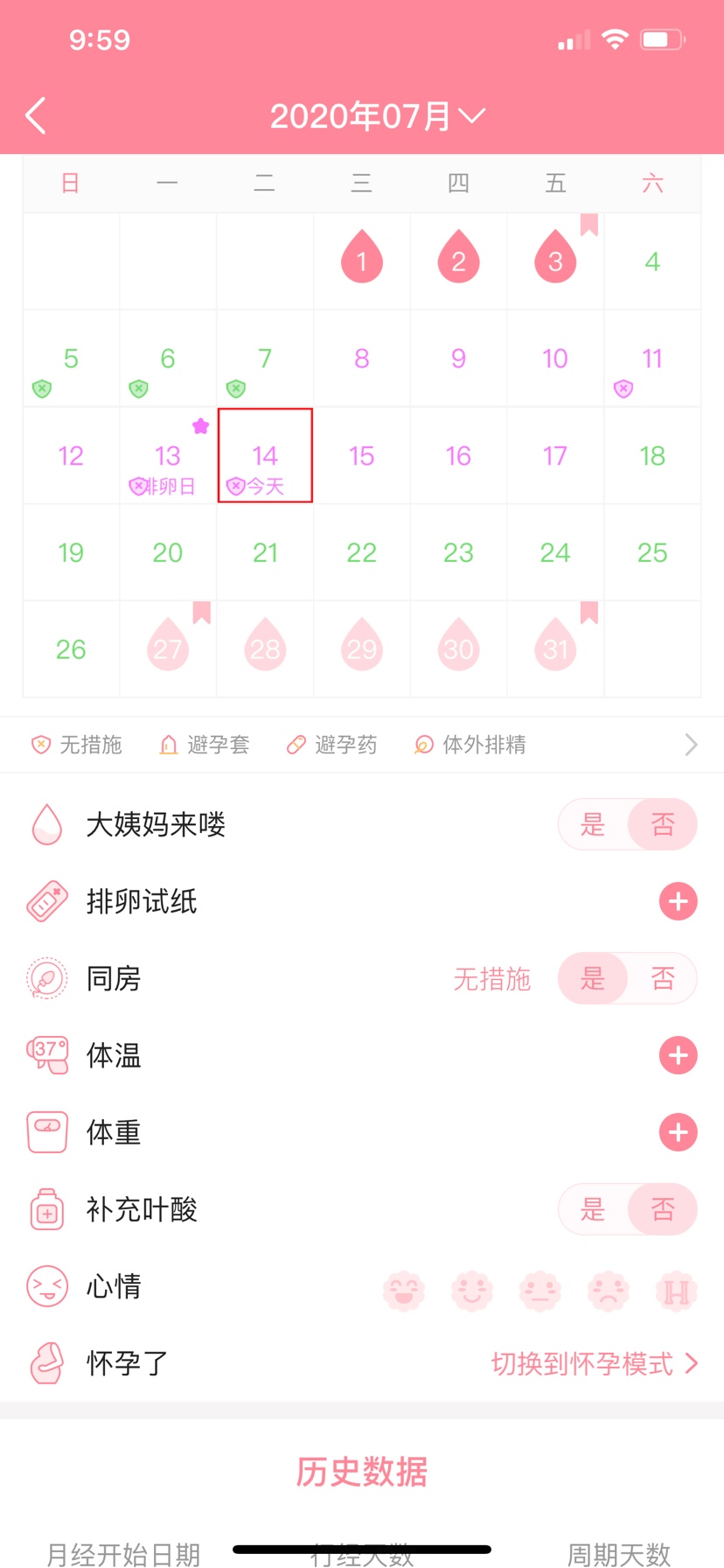Add a weight record
This screenshot has width=724, height=1568.
[678, 1132]
